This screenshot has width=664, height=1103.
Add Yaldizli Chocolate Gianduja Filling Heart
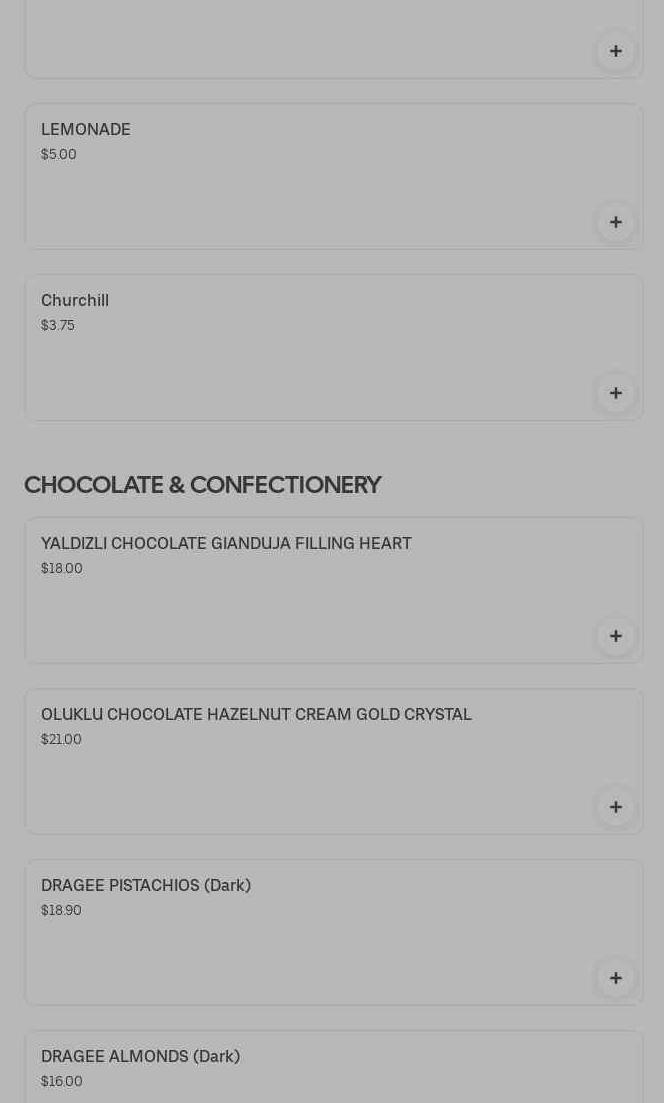point(615,636)
